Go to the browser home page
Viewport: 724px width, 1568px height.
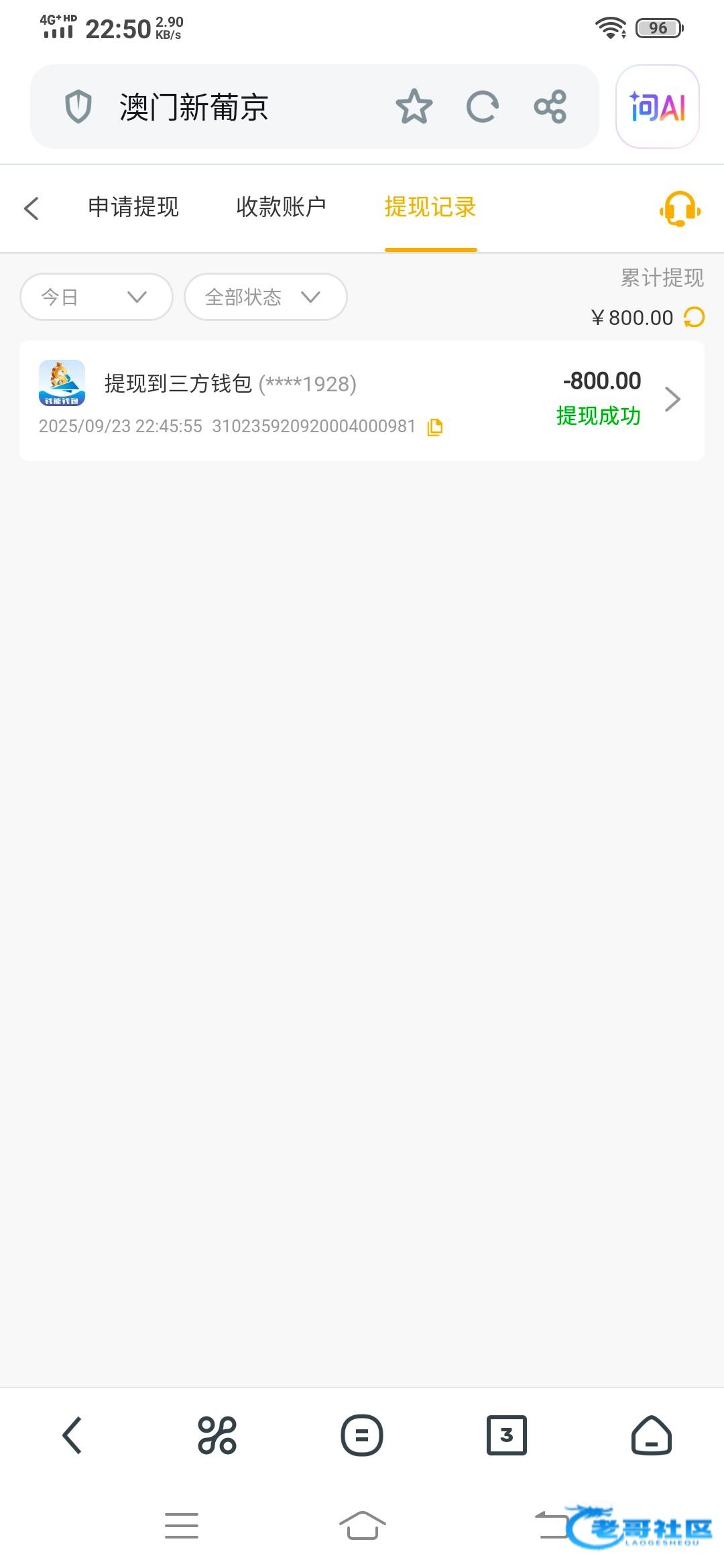pyautogui.click(x=651, y=1435)
